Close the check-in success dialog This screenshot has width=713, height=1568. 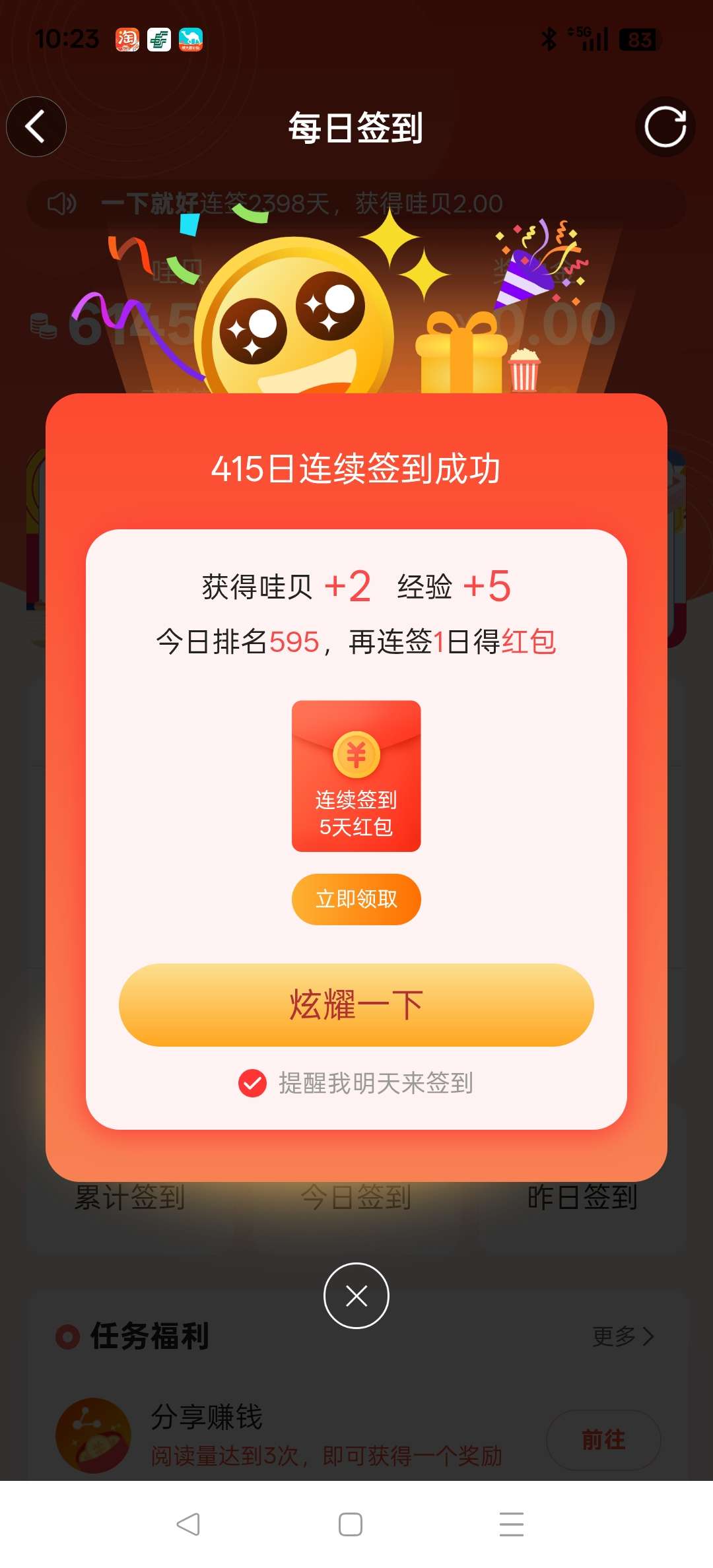pos(356,1295)
